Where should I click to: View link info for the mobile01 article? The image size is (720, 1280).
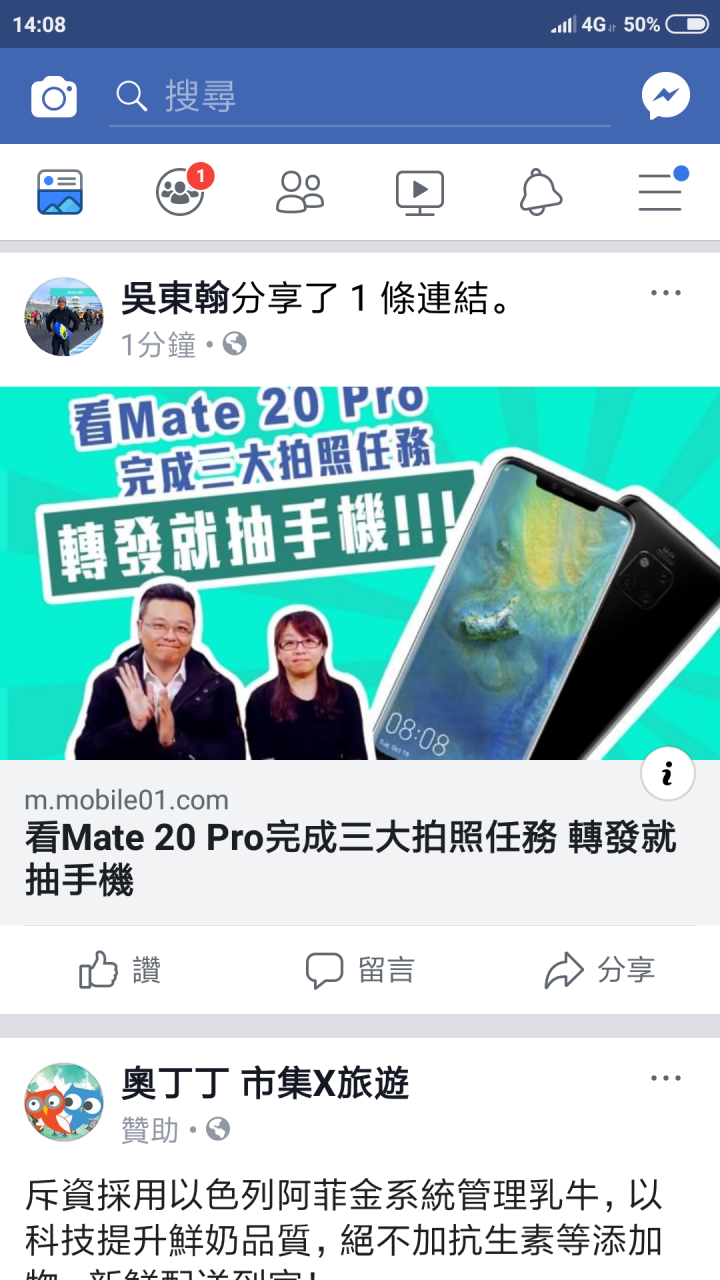(667, 773)
